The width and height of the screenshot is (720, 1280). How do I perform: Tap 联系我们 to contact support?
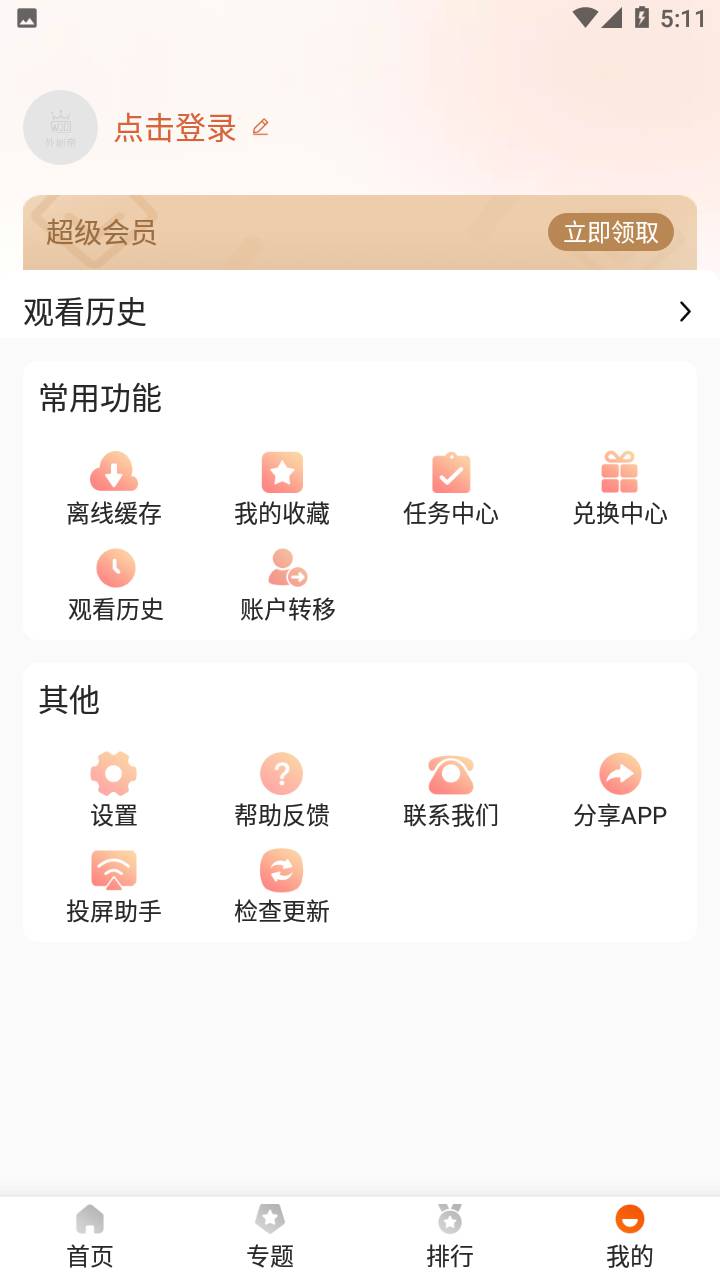click(451, 791)
